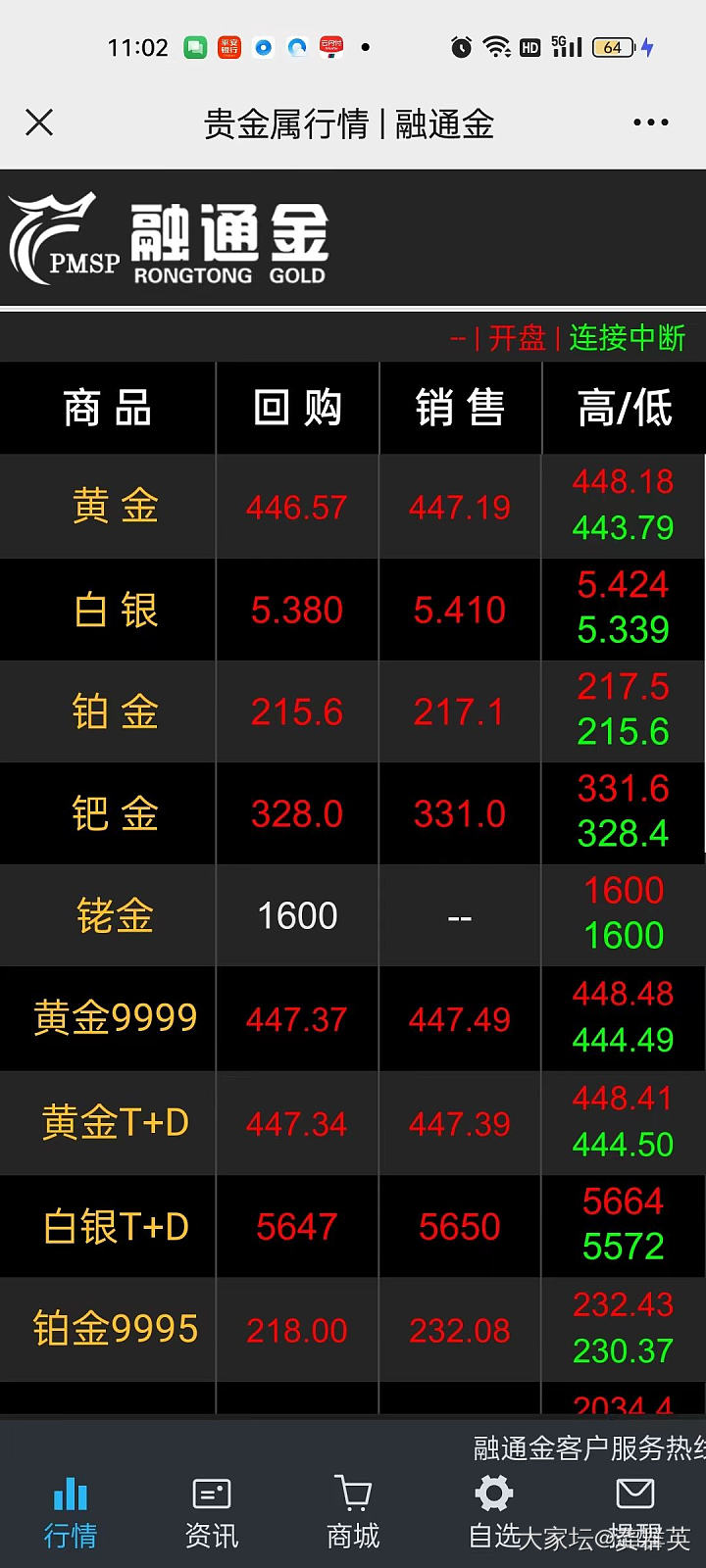Switch to the 行情 tab
Screen dimensions: 706x1568
point(71,1511)
